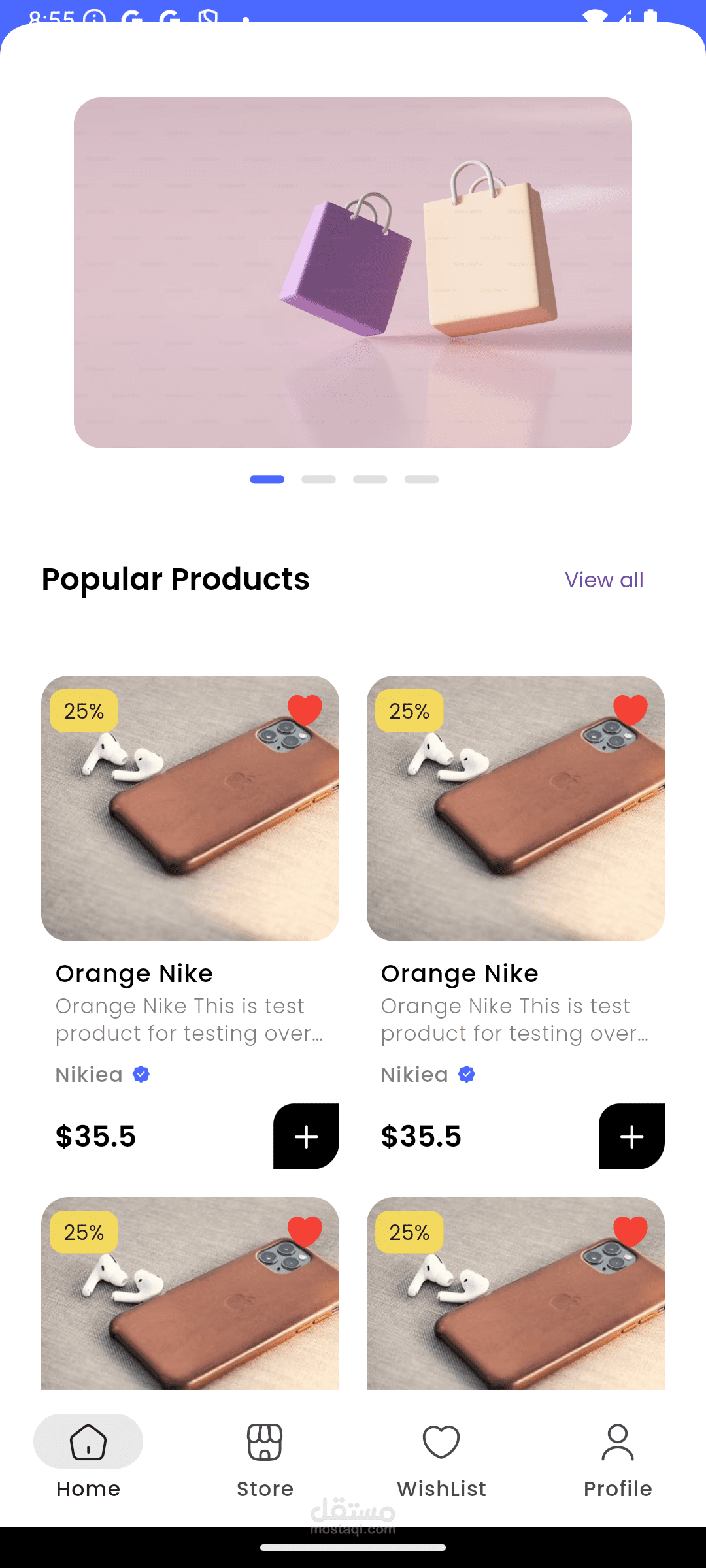The height and width of the screenshot is (1568, 706).
Task: Open the shopping bags promo banner
Action: 353,272
